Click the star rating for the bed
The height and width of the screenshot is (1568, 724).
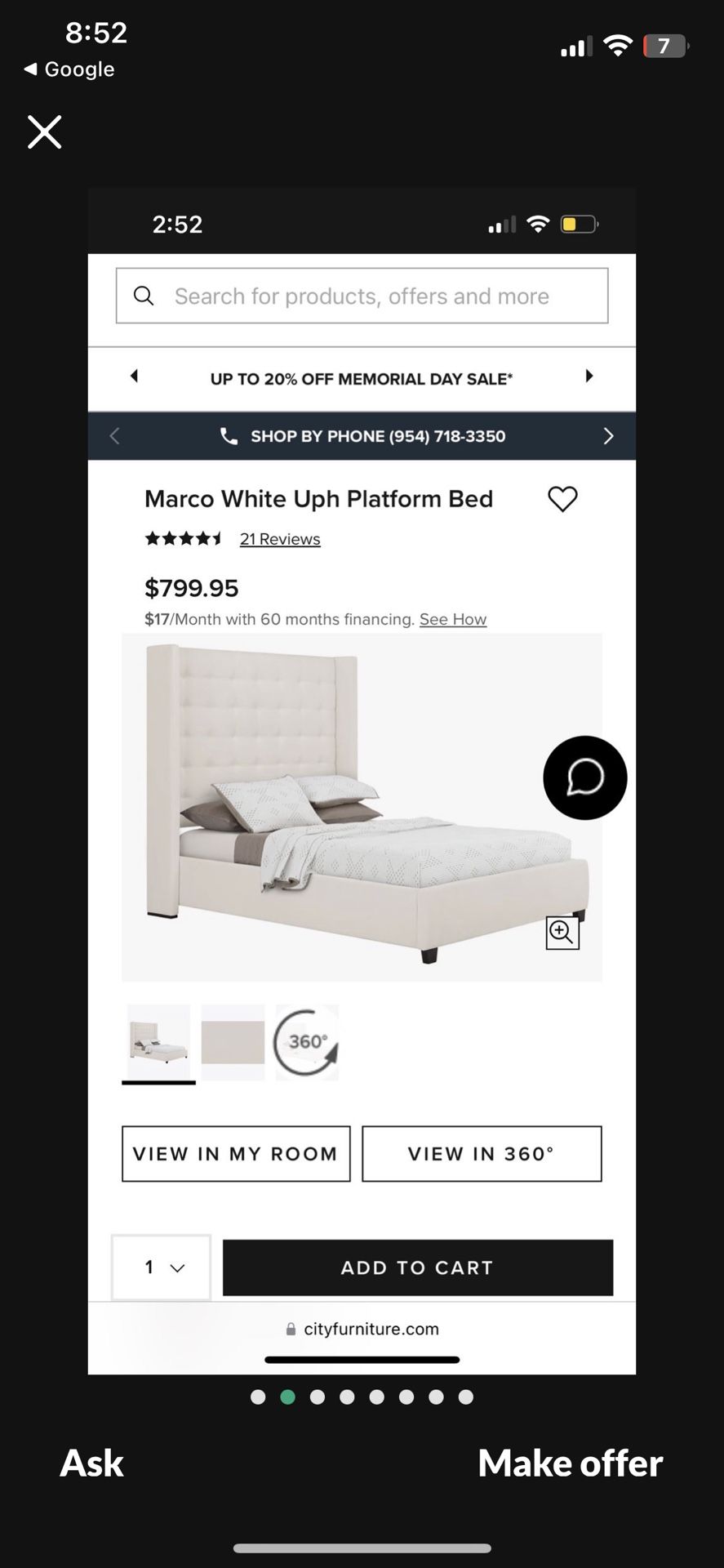(x=183, y=538)
